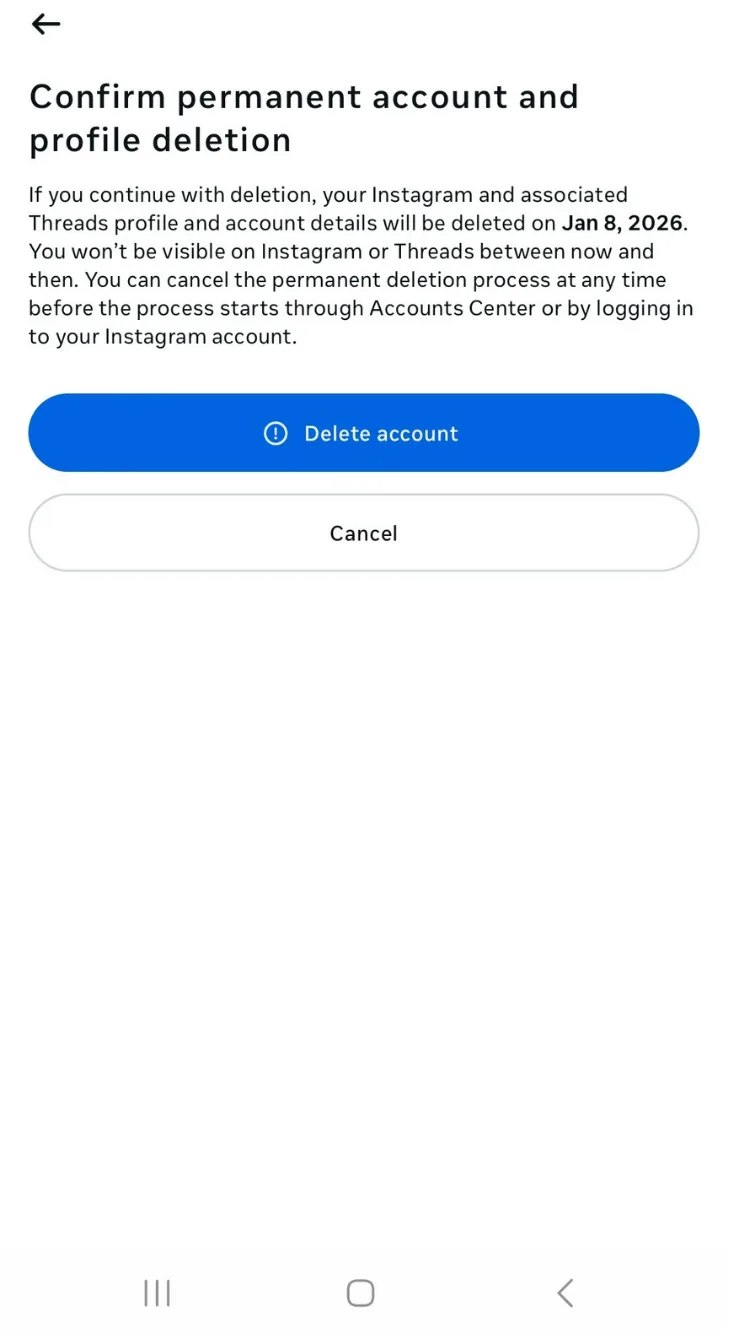Cancel the account deletion
The image size is (730, 1336).
(x=363, y=533)
